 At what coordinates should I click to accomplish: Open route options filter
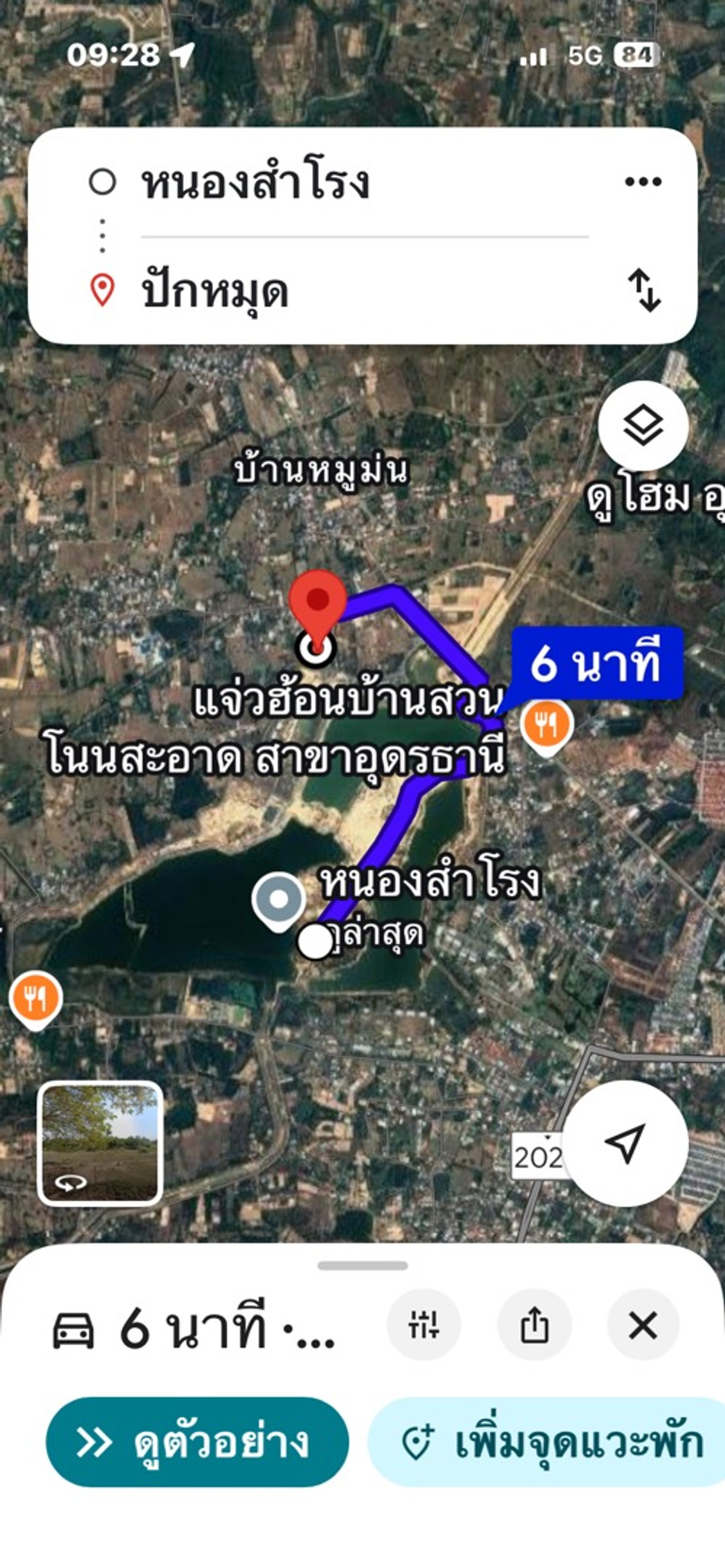[424, 1325]
